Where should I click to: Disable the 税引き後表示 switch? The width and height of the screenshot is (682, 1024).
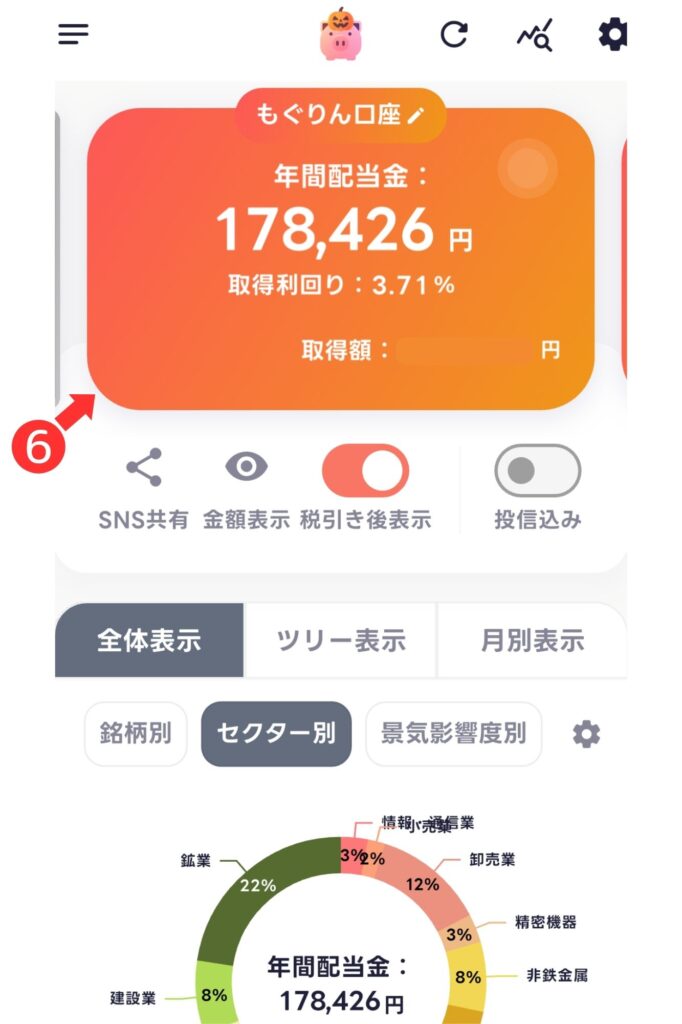point(365,471)
